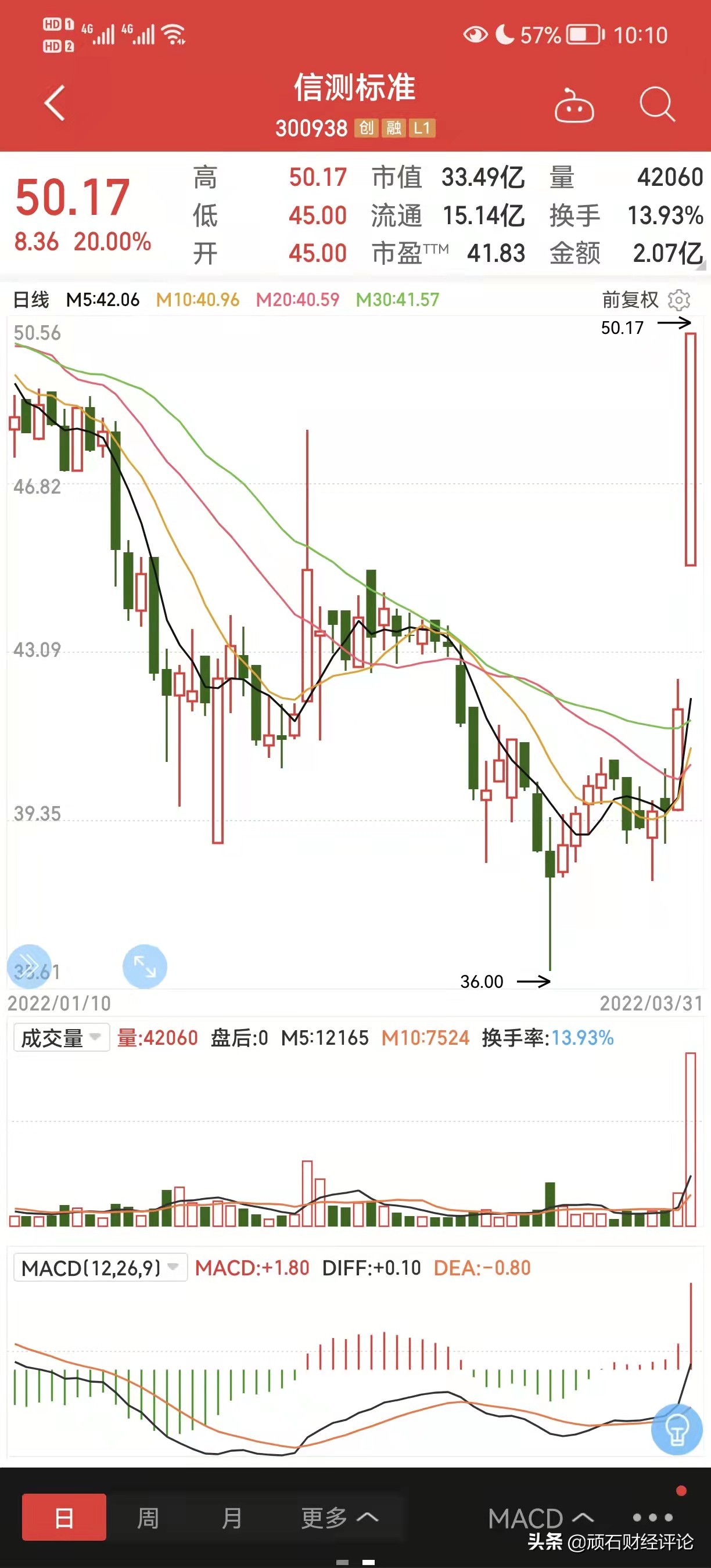Tap the 融 margin trading tag

pyautogui.click(x=393, y=129)
